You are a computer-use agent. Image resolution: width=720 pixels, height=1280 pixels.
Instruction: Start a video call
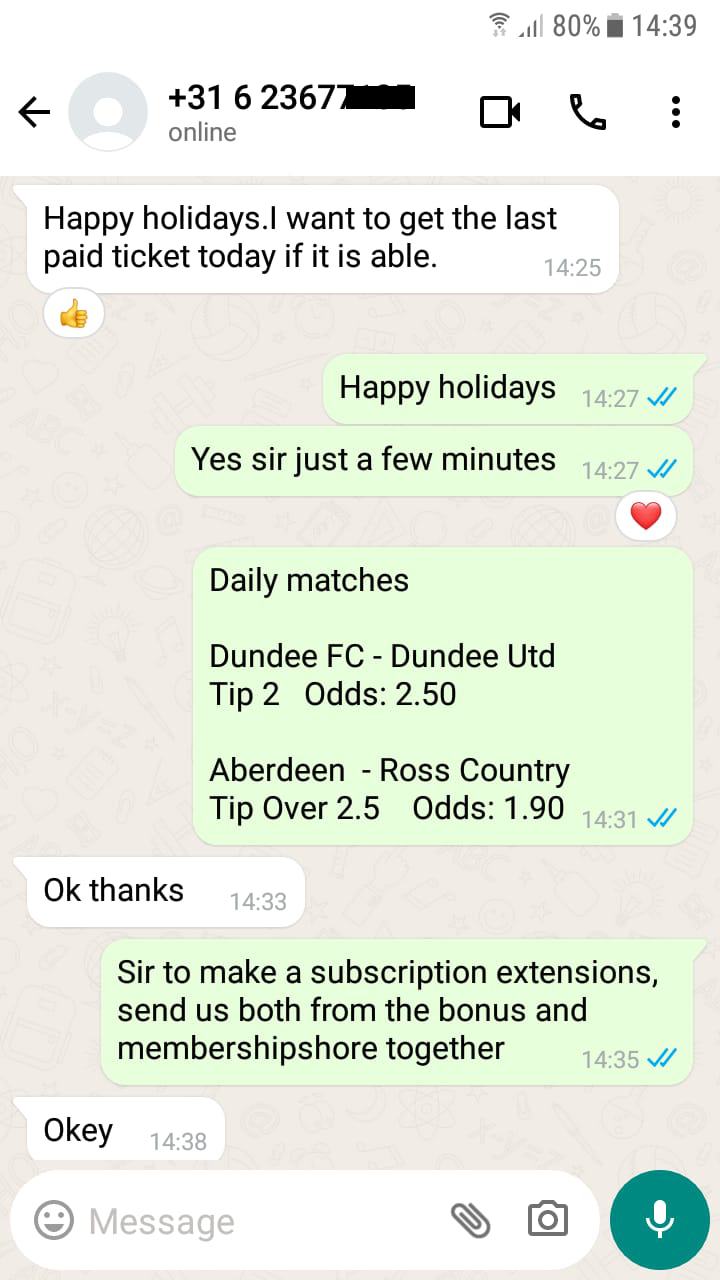point(500,112)
